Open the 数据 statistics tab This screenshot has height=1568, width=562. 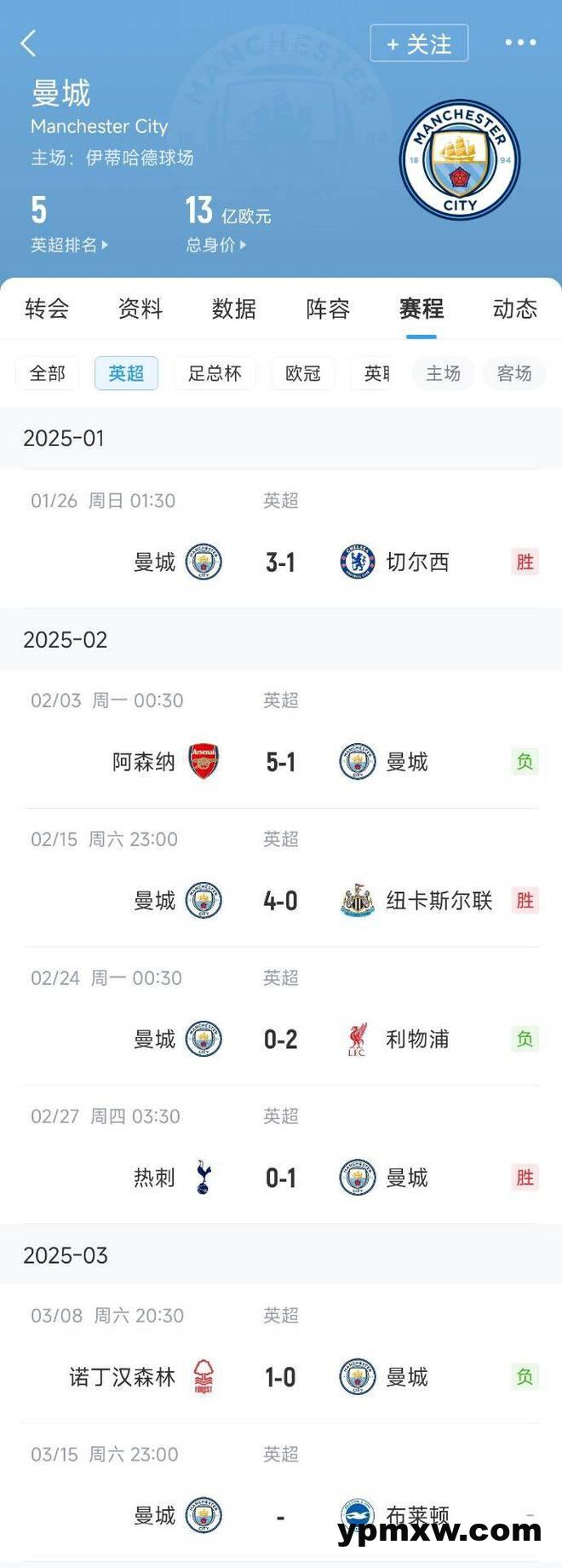[234, 308]
